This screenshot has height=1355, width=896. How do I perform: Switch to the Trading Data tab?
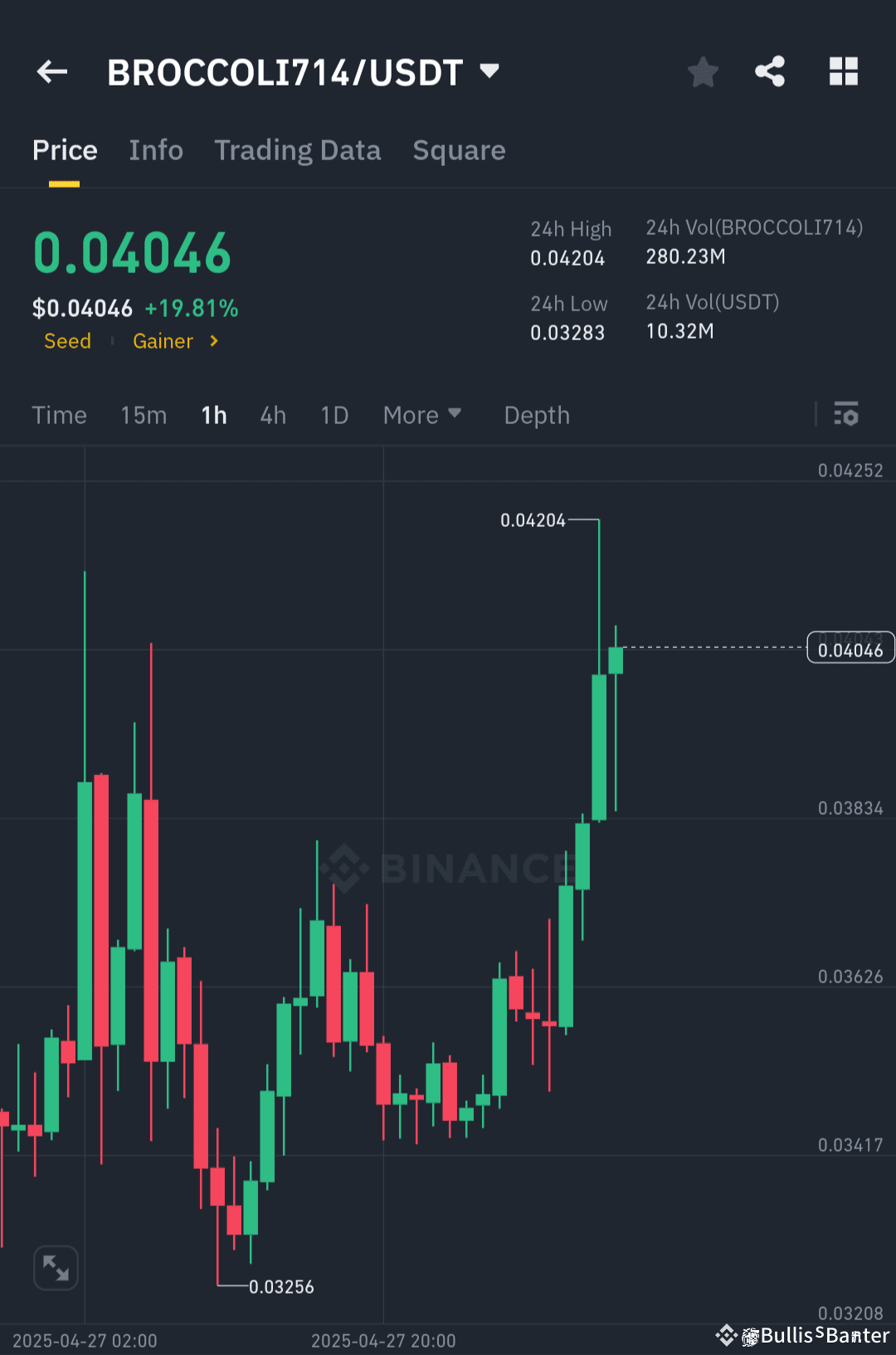click(x=298, y=150)
